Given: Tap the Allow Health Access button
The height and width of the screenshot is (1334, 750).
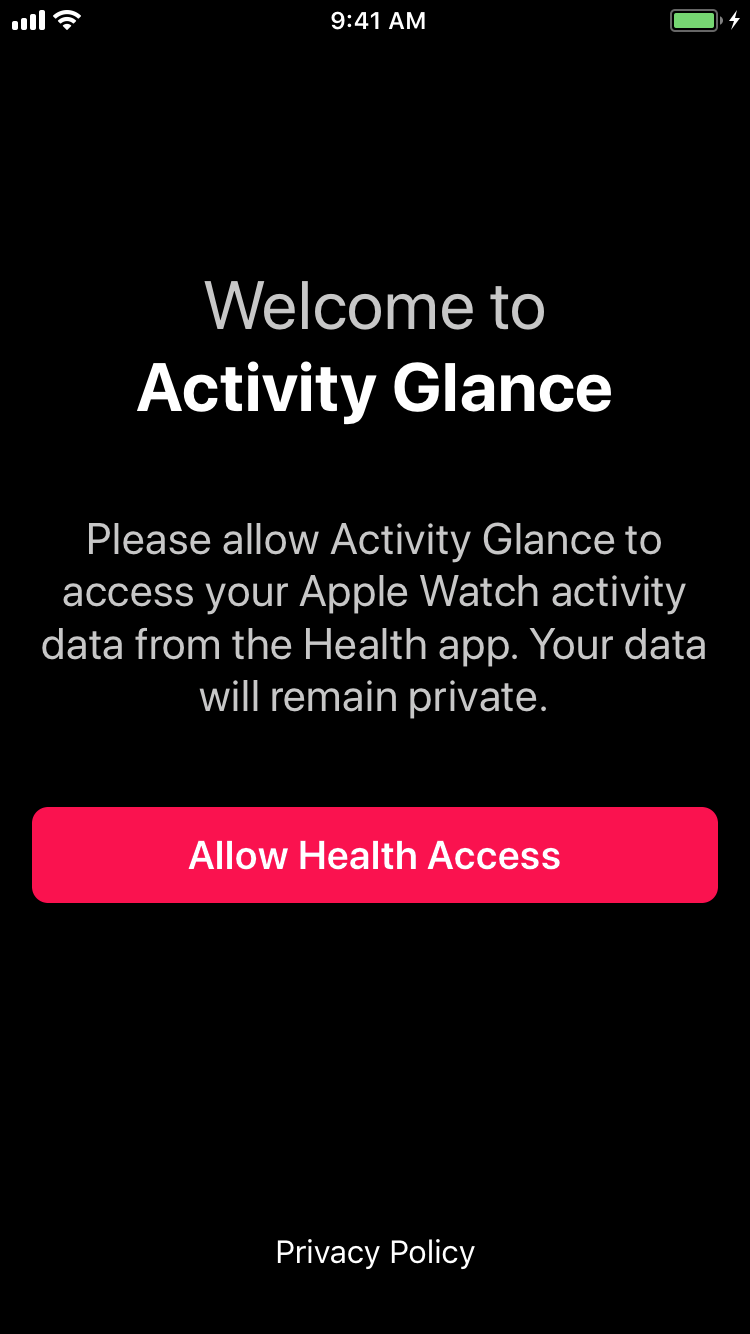Looking at the screenshot, I should point(375,855).
